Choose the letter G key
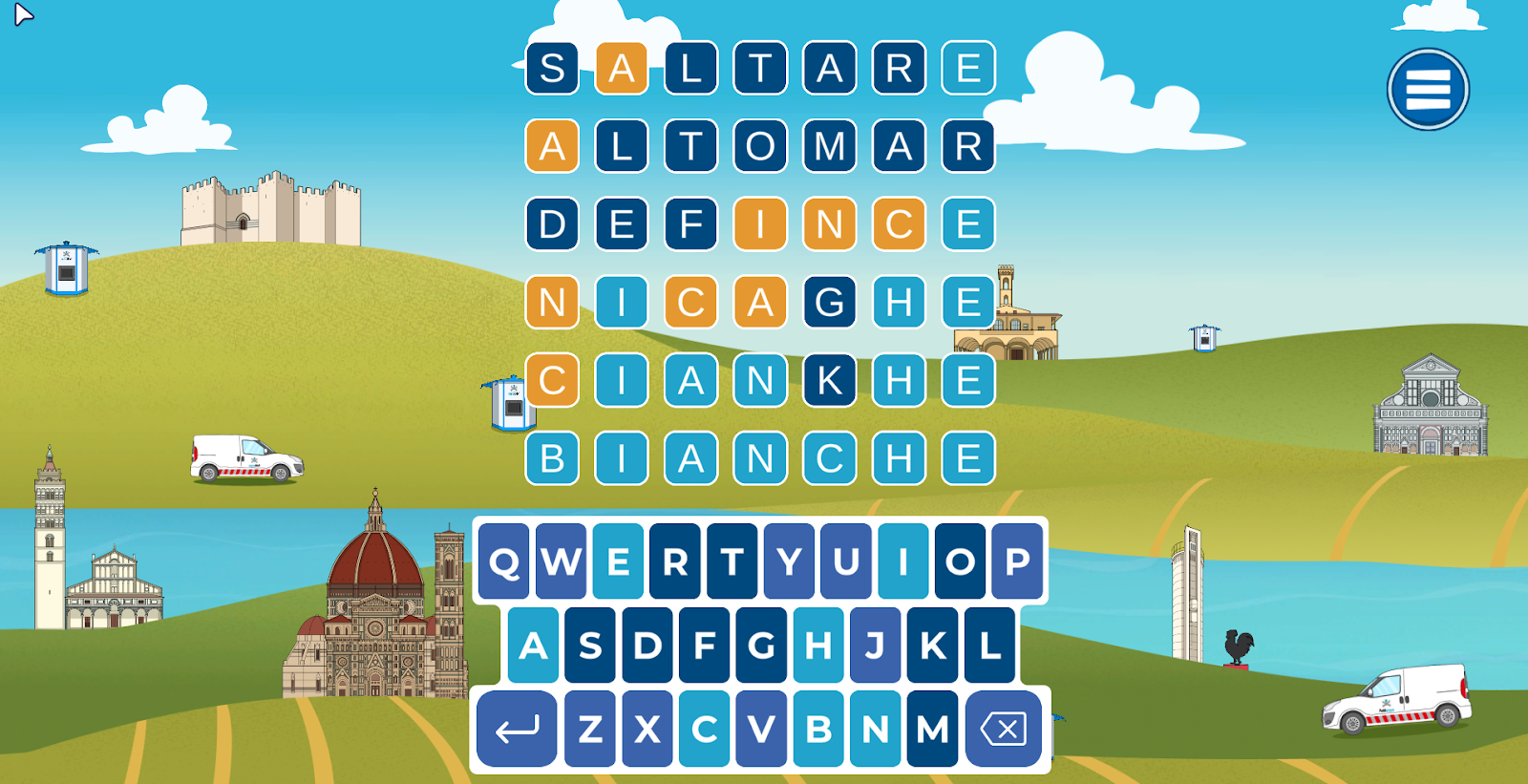Viewport: 1528px width, 784px height. point(761,646)
